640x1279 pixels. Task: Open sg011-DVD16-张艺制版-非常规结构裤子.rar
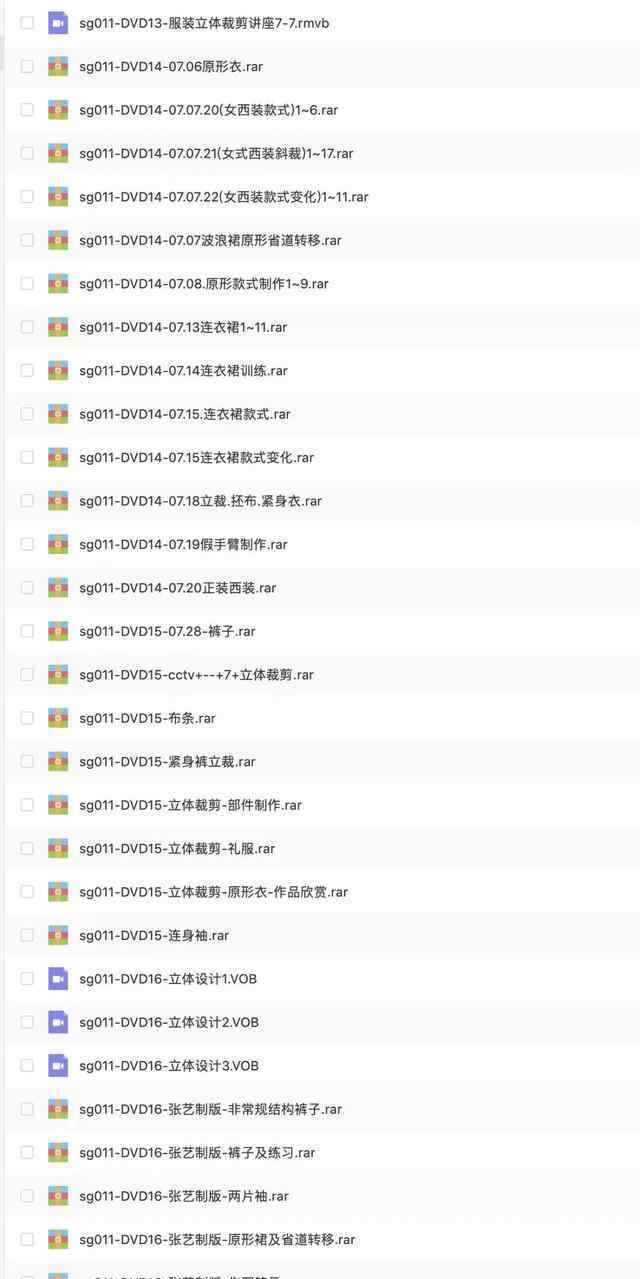coord(211,1109)
